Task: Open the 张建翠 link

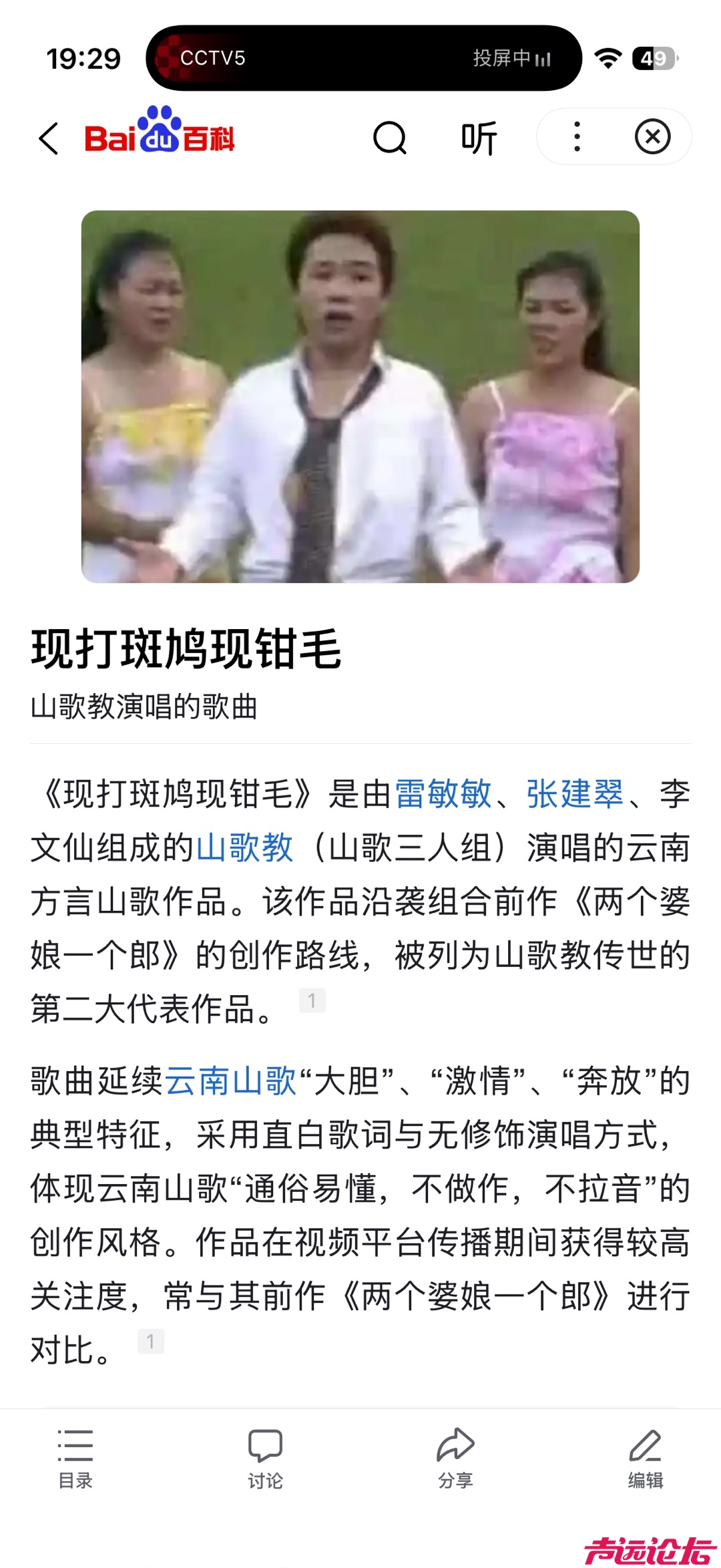Action: pos(575,794)
